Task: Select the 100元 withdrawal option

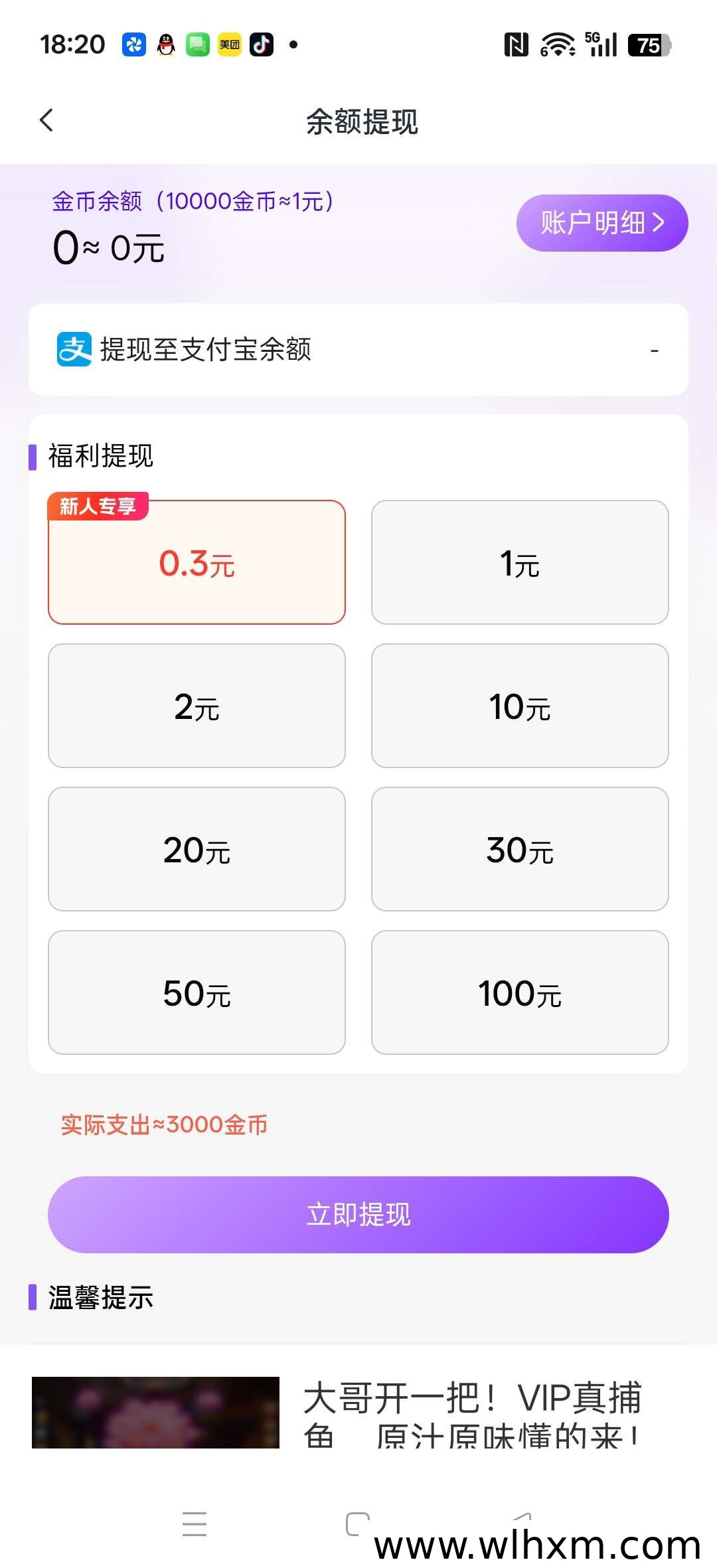Action: [519, 992]
